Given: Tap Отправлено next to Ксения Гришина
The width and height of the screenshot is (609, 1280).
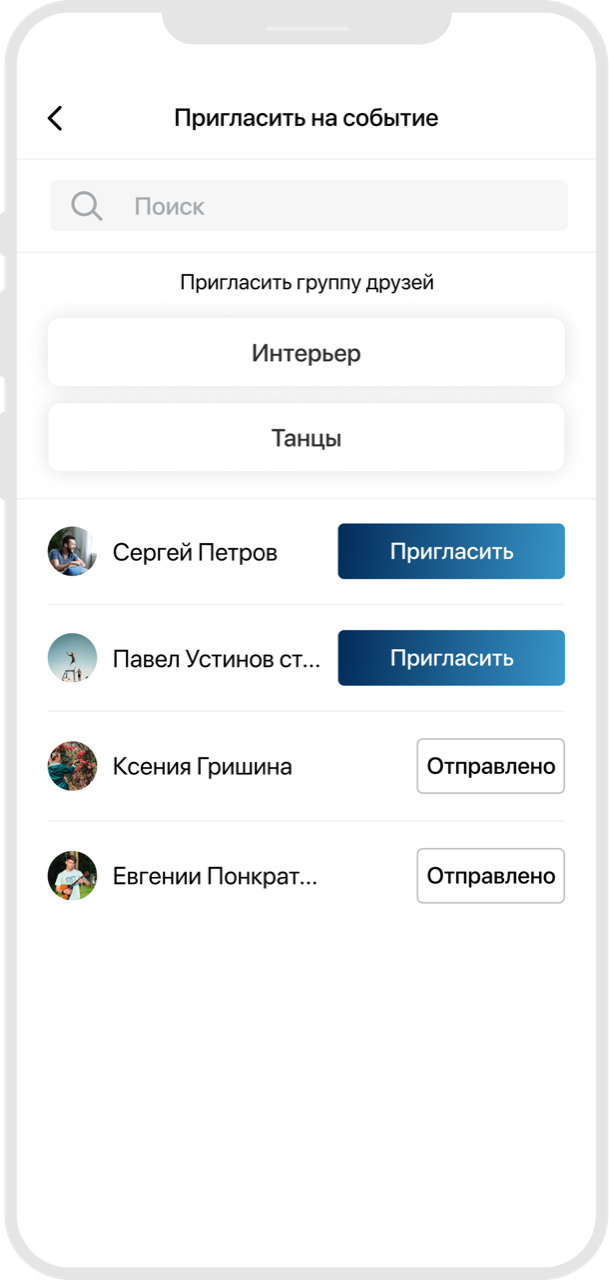Looking at the screenshot, I should click(490, 766).
